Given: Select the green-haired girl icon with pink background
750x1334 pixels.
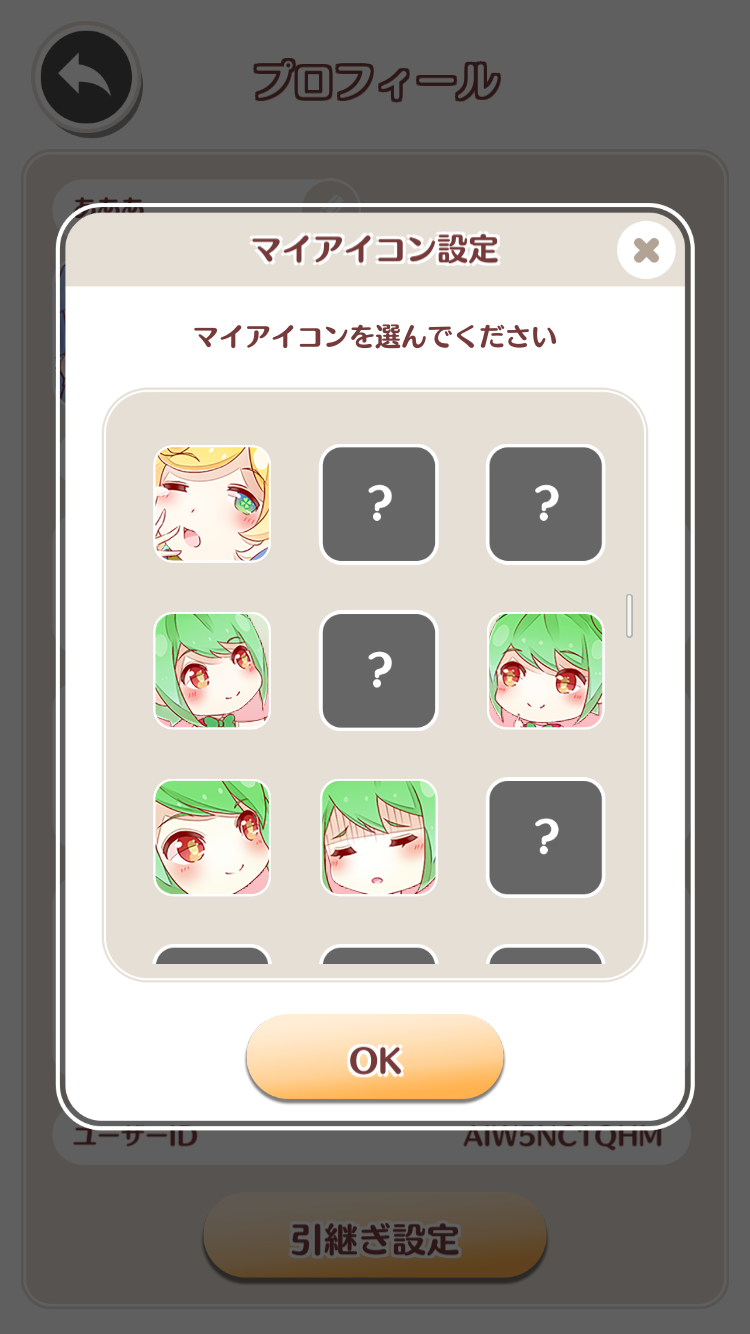Looking at the screenshot, I should (x=546, y=670).
